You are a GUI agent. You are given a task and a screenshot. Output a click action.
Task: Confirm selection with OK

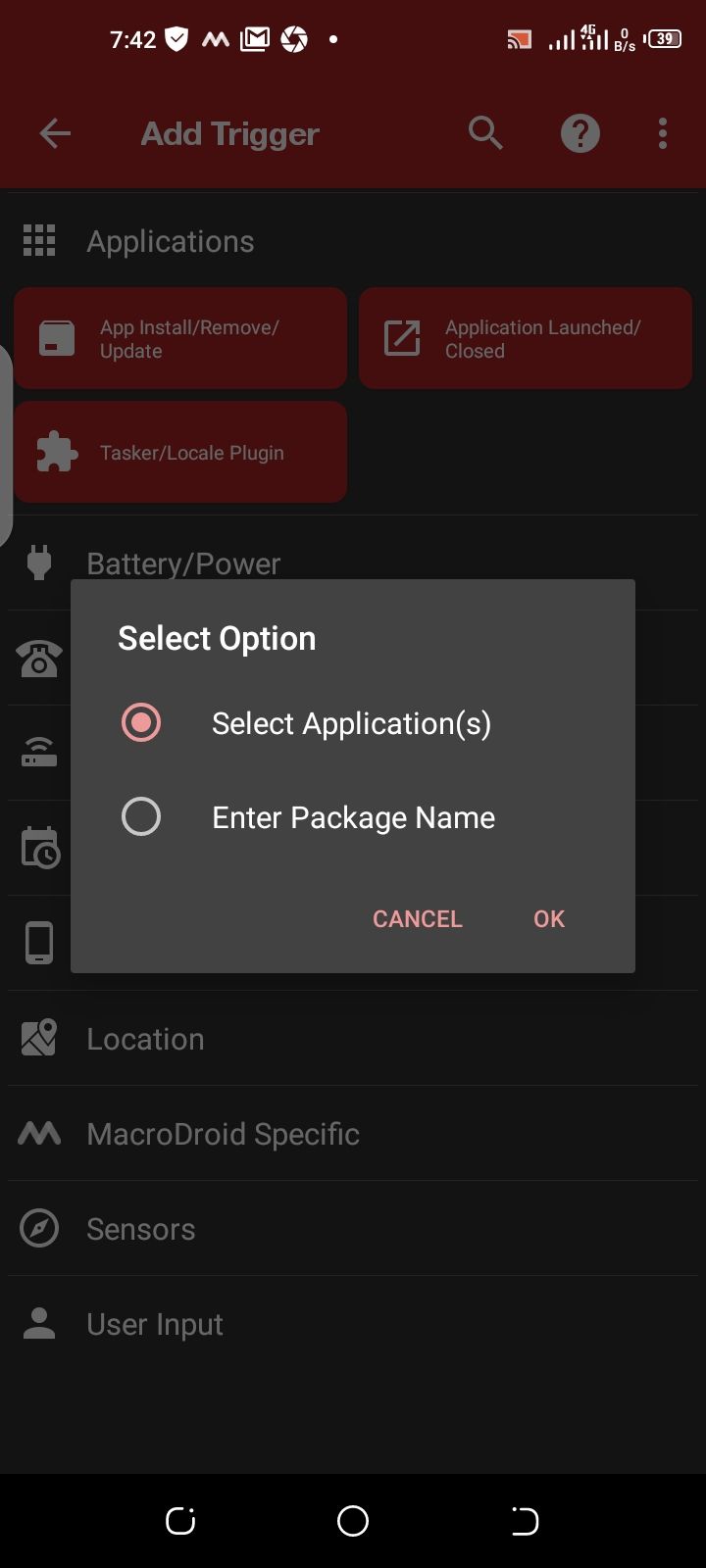[x=549, y=919]
